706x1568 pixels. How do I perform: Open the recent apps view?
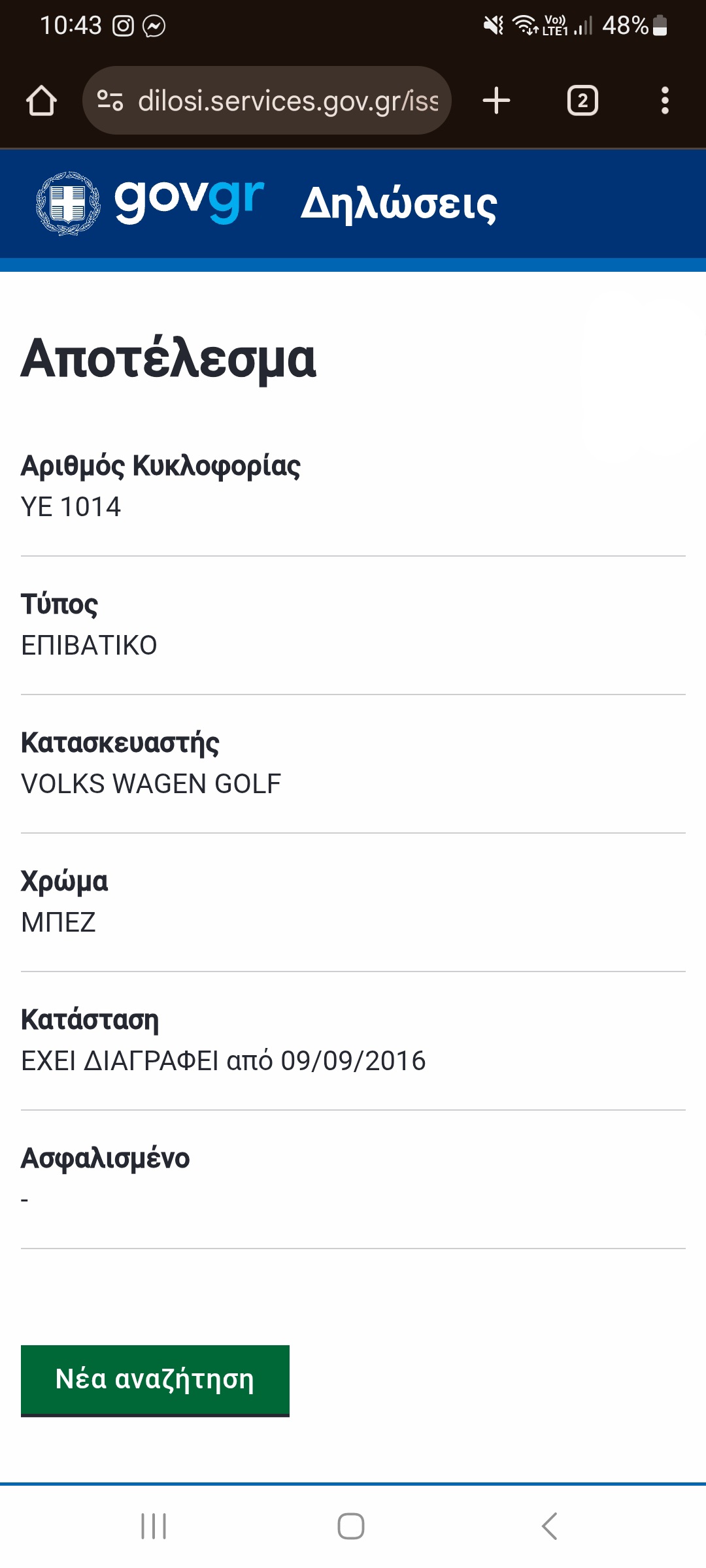[154, 1526]
